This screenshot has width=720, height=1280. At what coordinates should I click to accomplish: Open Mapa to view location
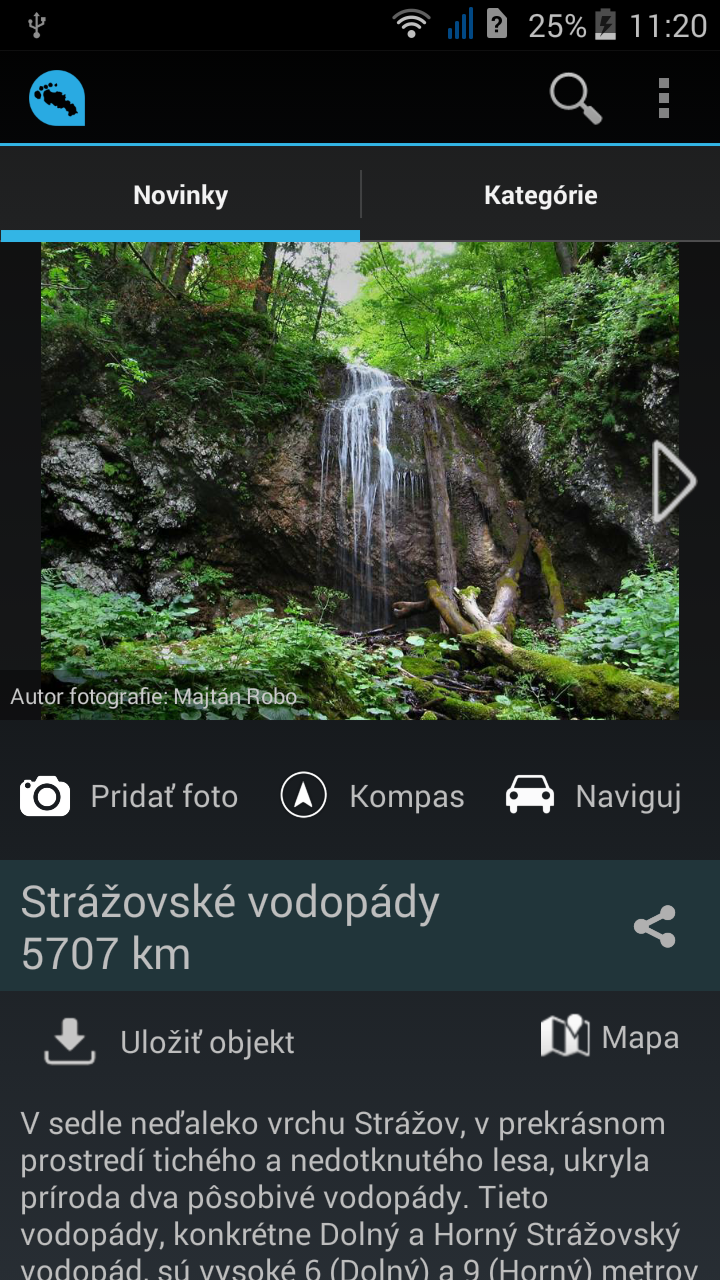coord(610,1037)
